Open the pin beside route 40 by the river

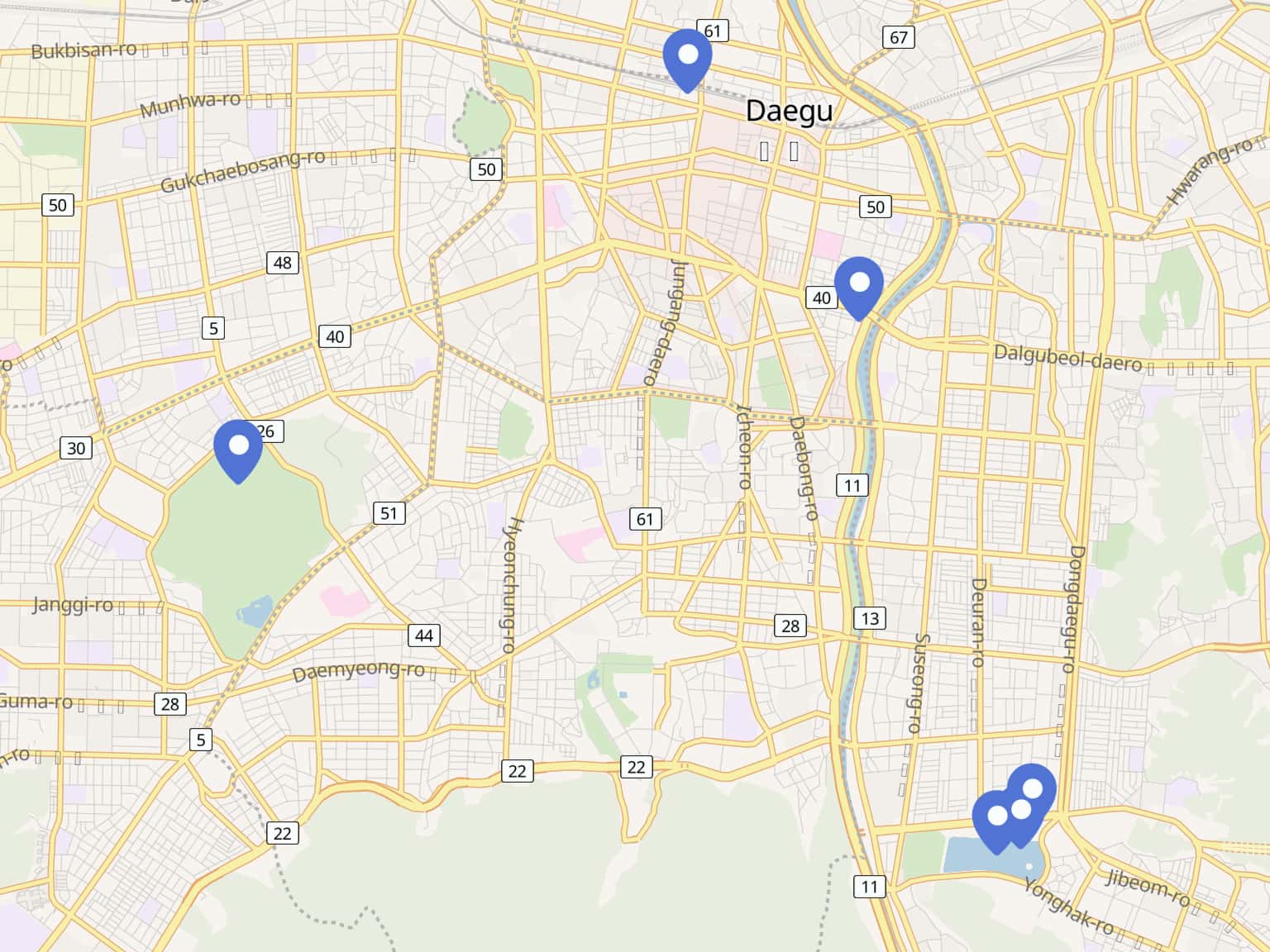(x=859, y=284)
